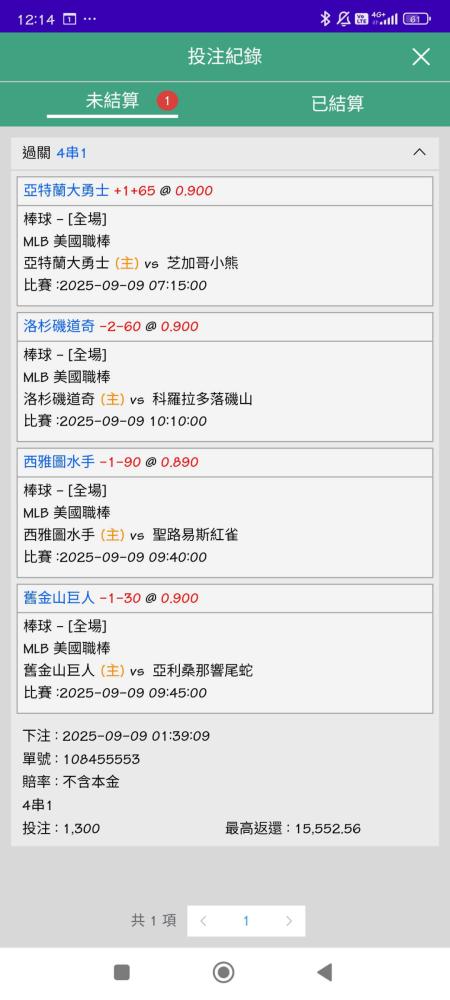The width and height of the screenshot is (450, 1000).
Task: Go to the previous page arrow
Action: (203, 920)
